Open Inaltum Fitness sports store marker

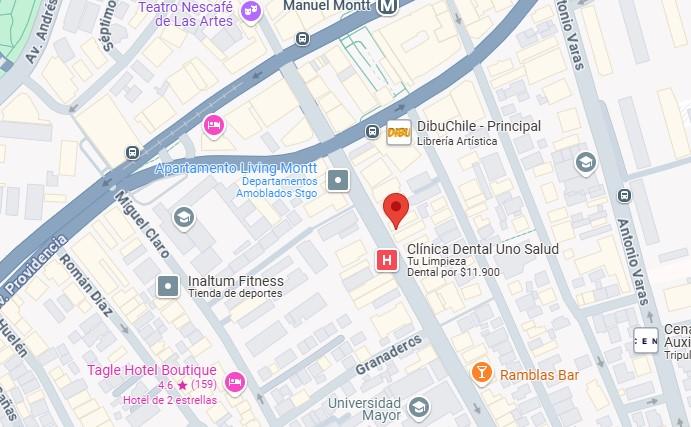(x=169, y=286)
